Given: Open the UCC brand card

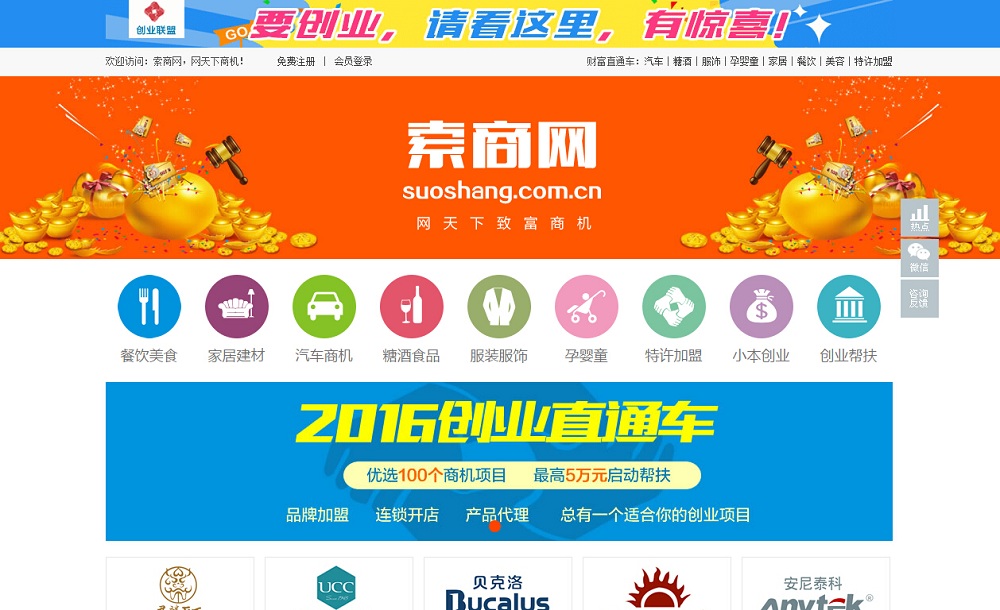Looking at the screenshot, I should 339,585.
